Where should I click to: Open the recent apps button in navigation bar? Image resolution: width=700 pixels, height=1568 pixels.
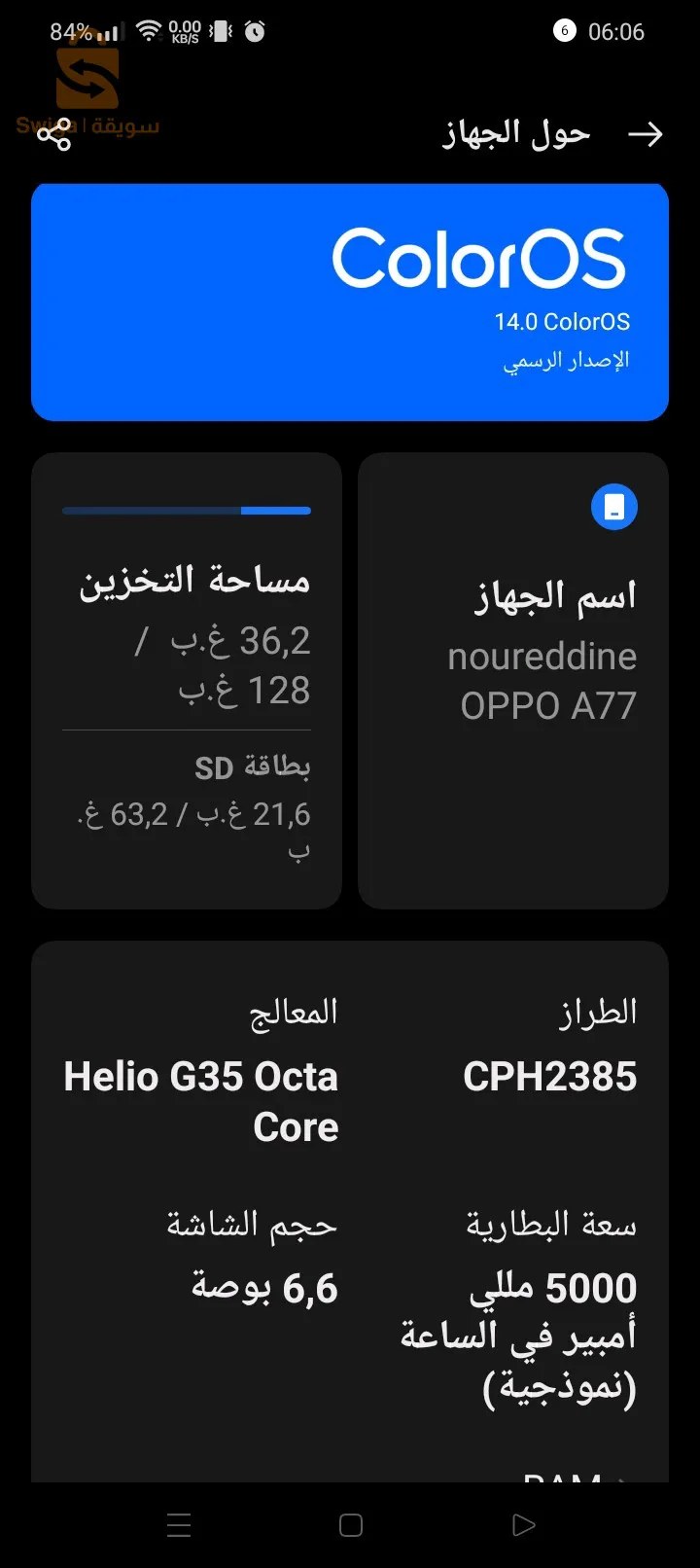179,1525
